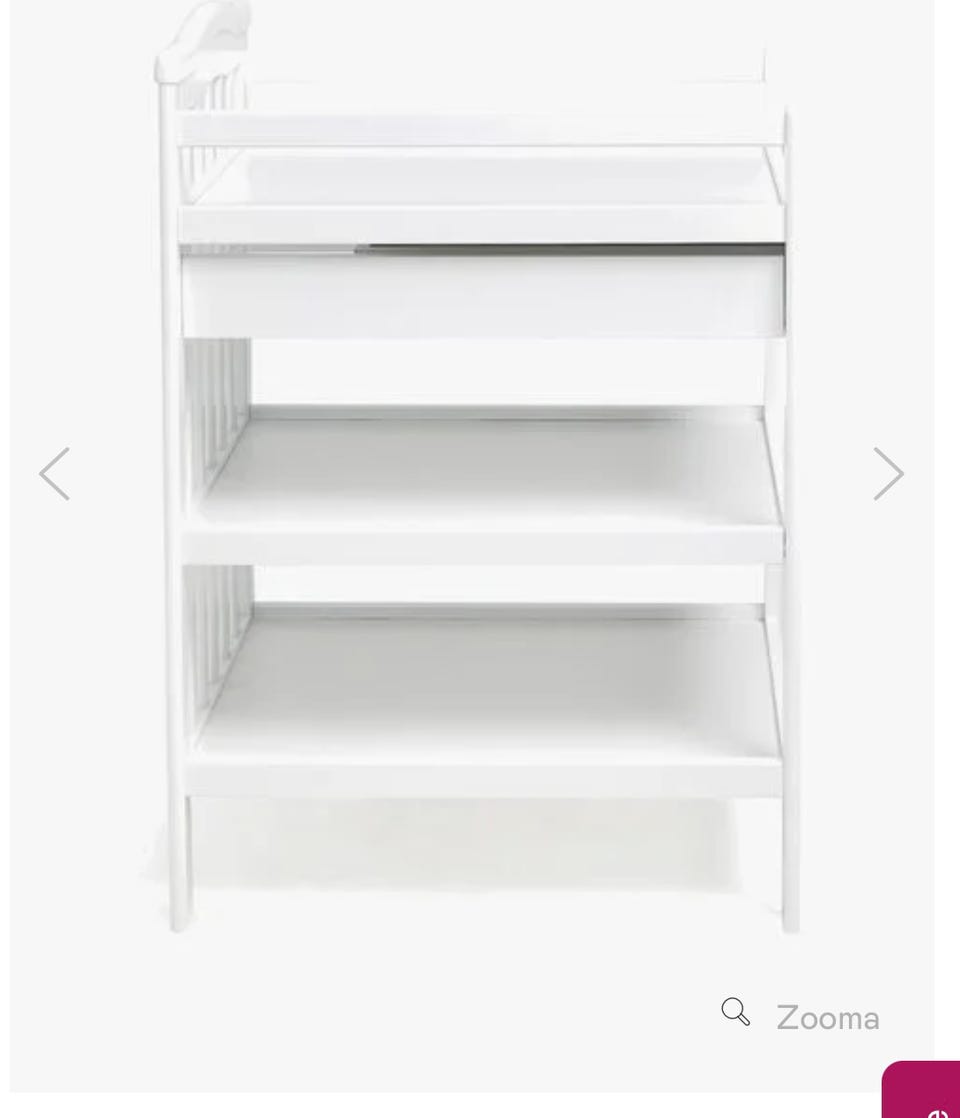Tap Zooma to enlarge the image
The height and width of the screenshot is (1118, 960).
(802, 1016)
